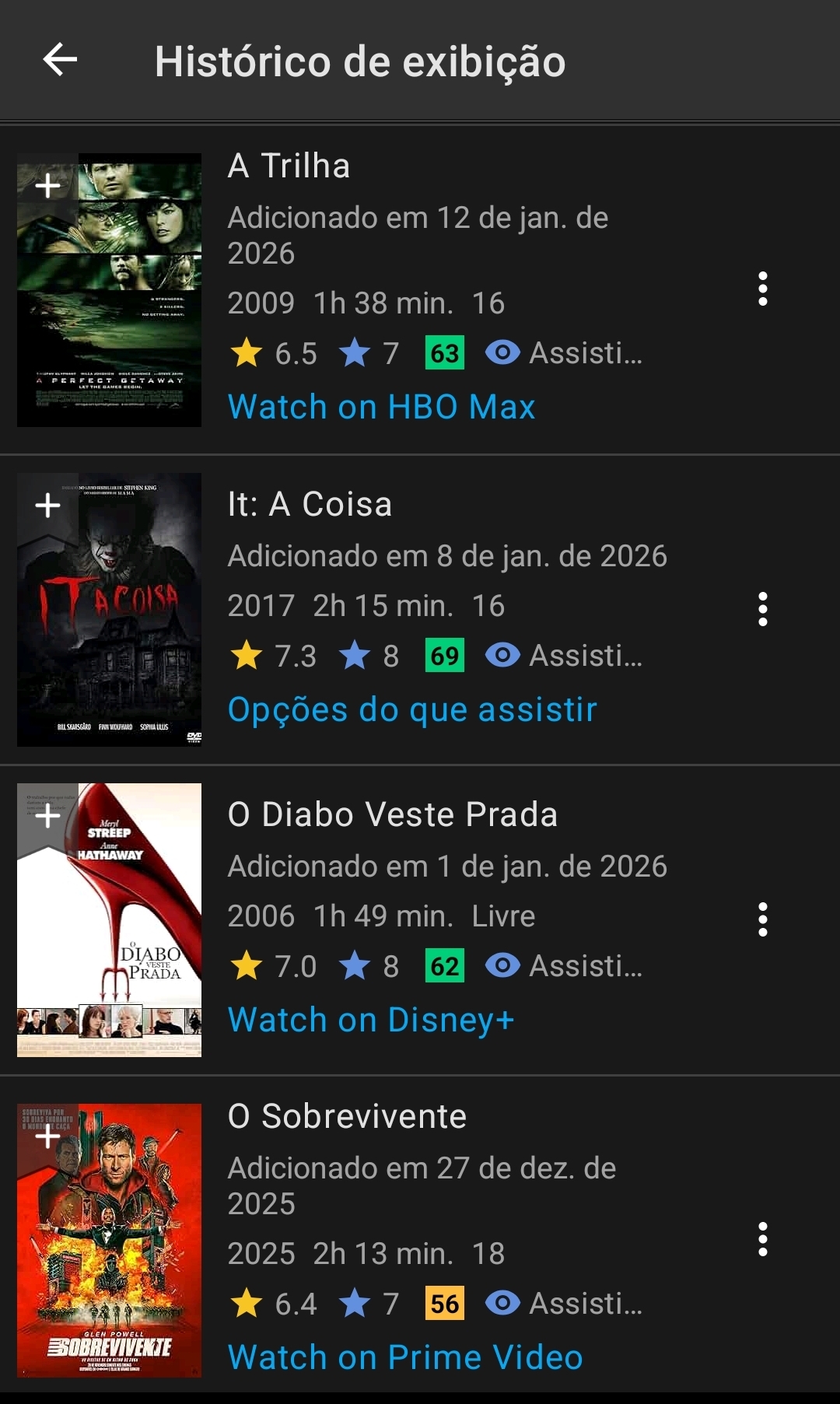840x1404 pixels.
Task: Go back from Histórico de exibição
Action: [60, 60]
